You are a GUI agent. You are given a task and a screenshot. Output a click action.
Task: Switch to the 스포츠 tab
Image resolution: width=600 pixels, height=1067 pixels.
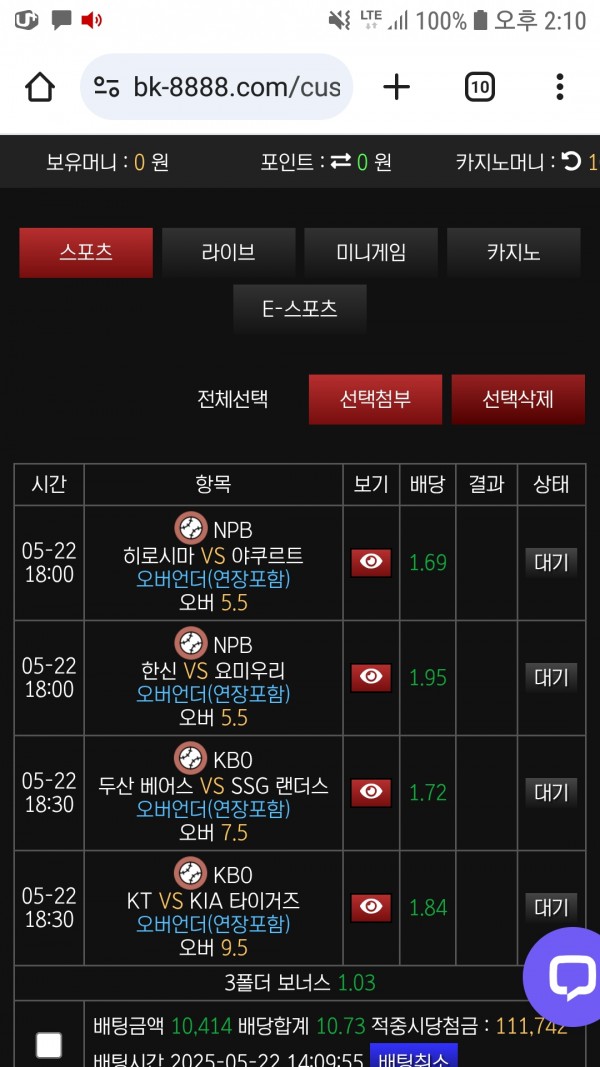(86, 252)
